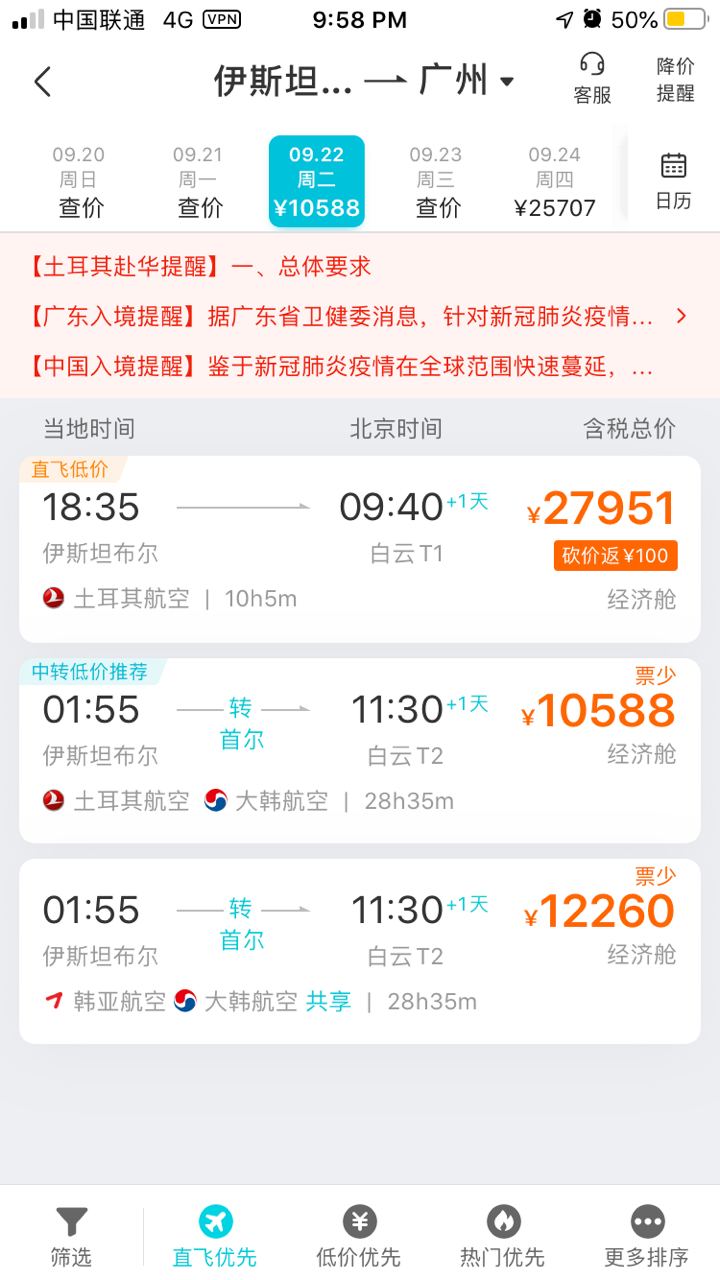Select the 09.24 周四 date priced ¥25707

pyautogui.click(x=555, y=182)
